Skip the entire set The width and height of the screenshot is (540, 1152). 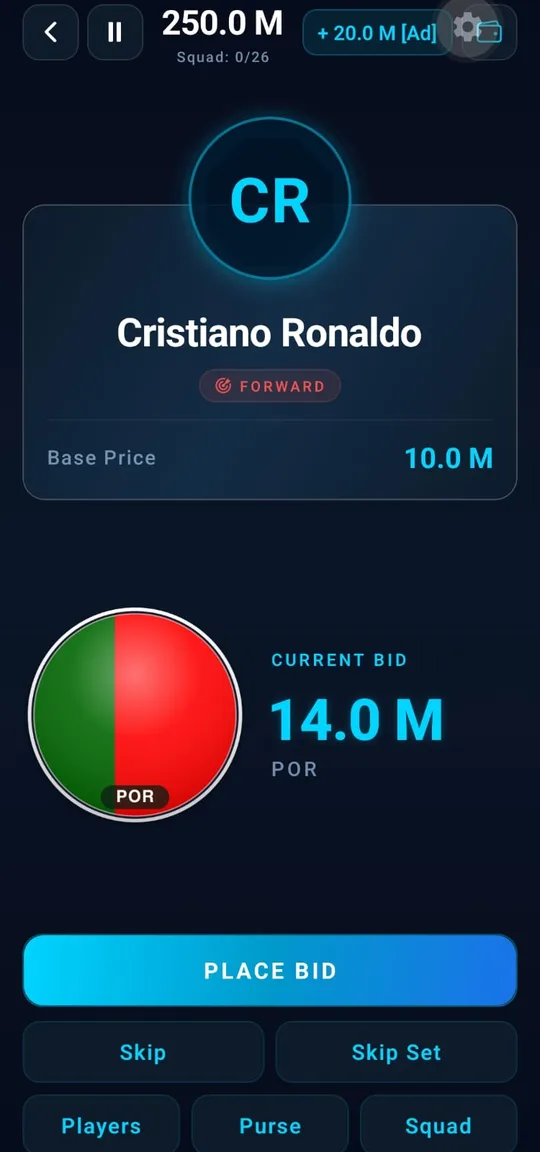click(x=396, y=1052)
